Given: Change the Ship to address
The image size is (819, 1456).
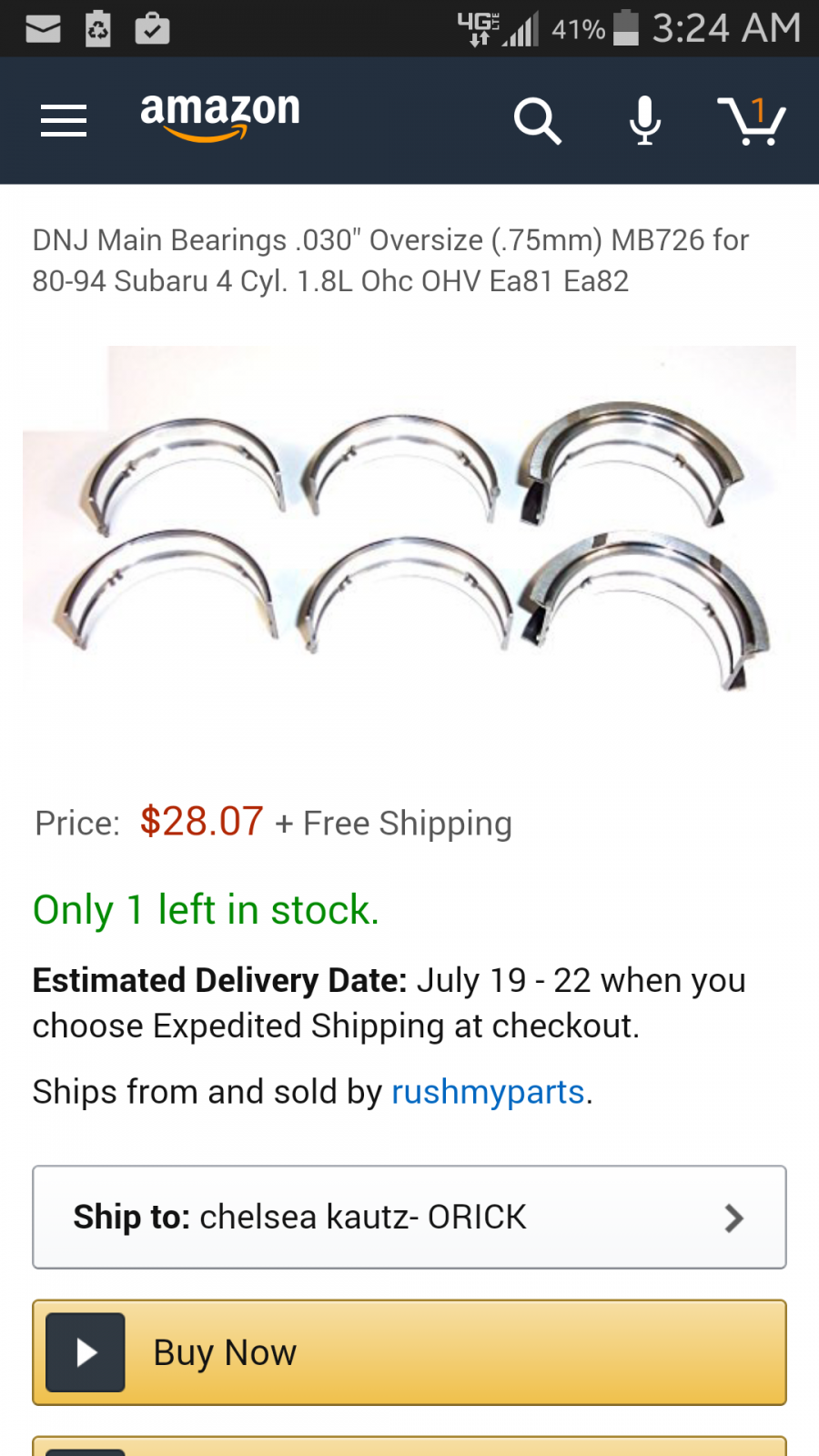Looking at the screenshot, I should [409, 1217].
